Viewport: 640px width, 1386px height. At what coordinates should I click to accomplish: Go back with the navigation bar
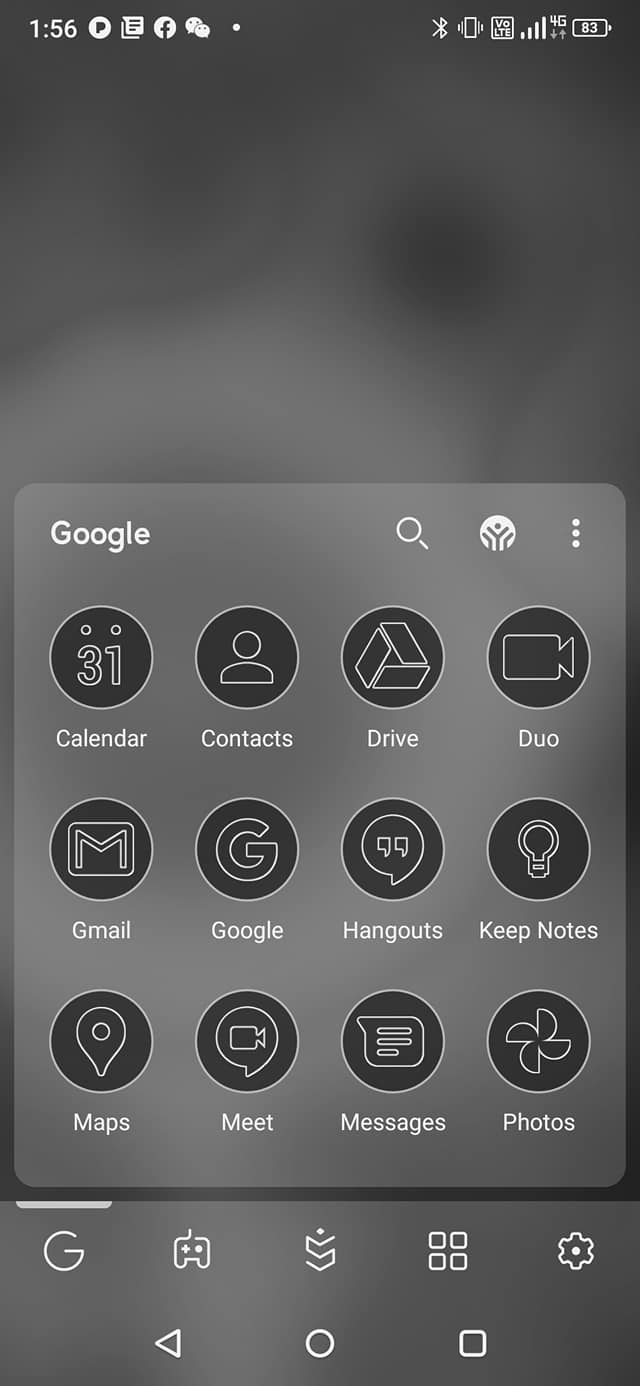tap(168, 1343)
